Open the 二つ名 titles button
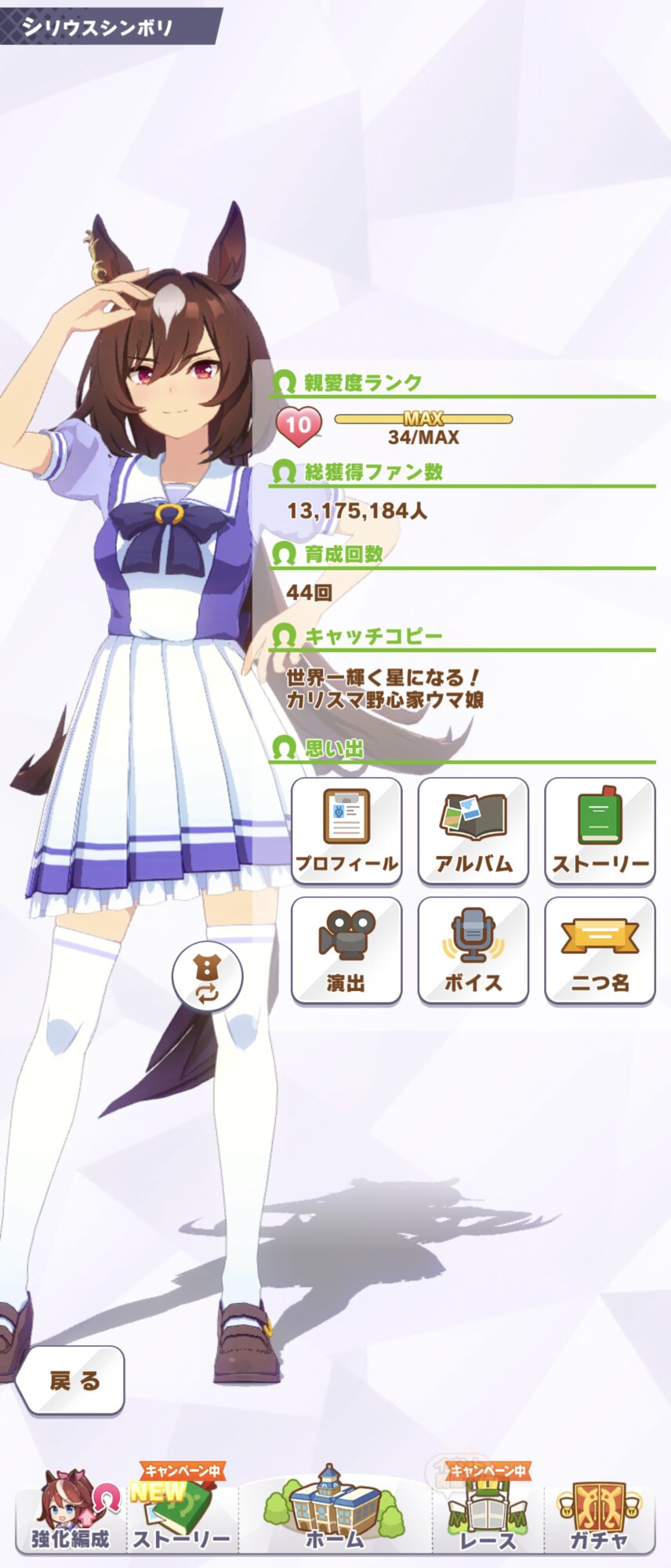 600,950
